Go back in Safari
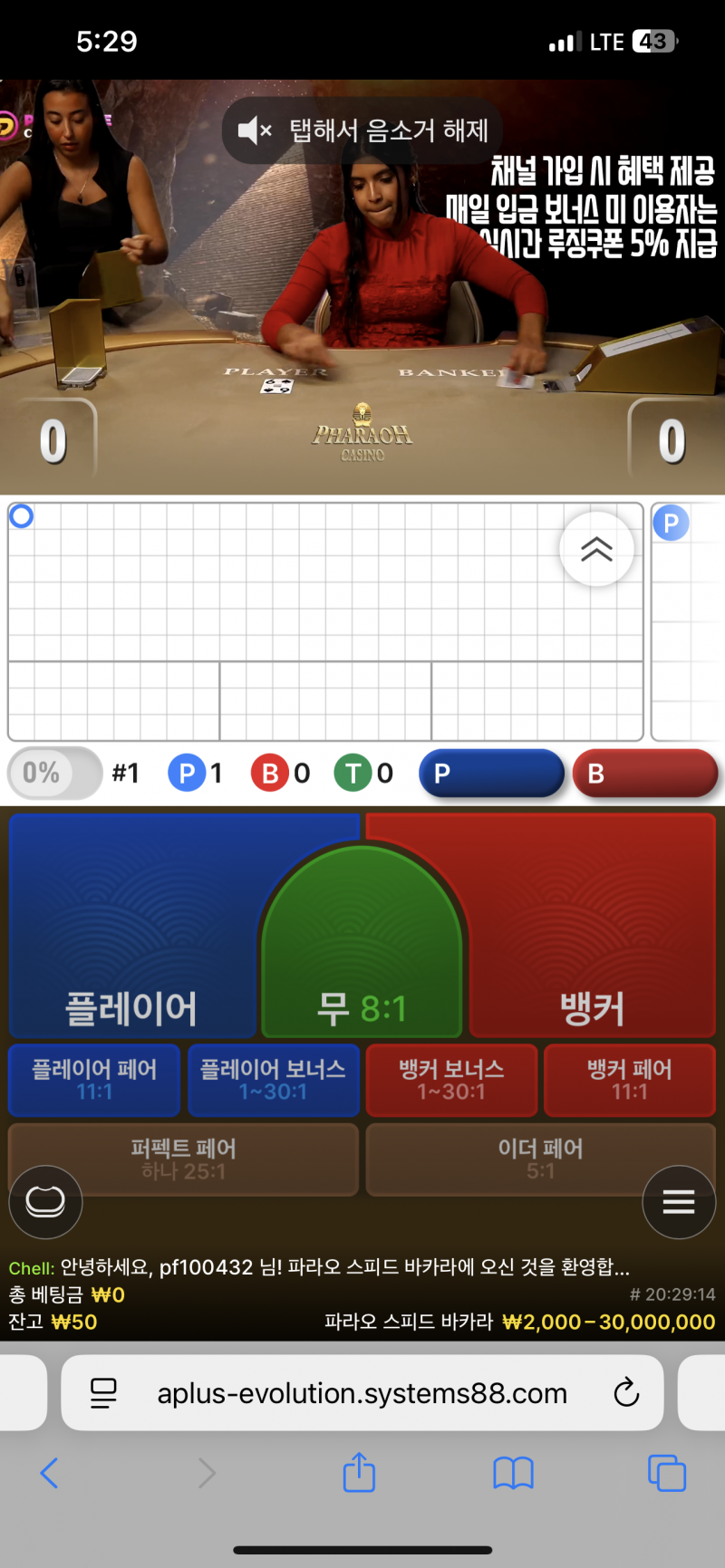 pyautogui.click(x=50, y=1473)
